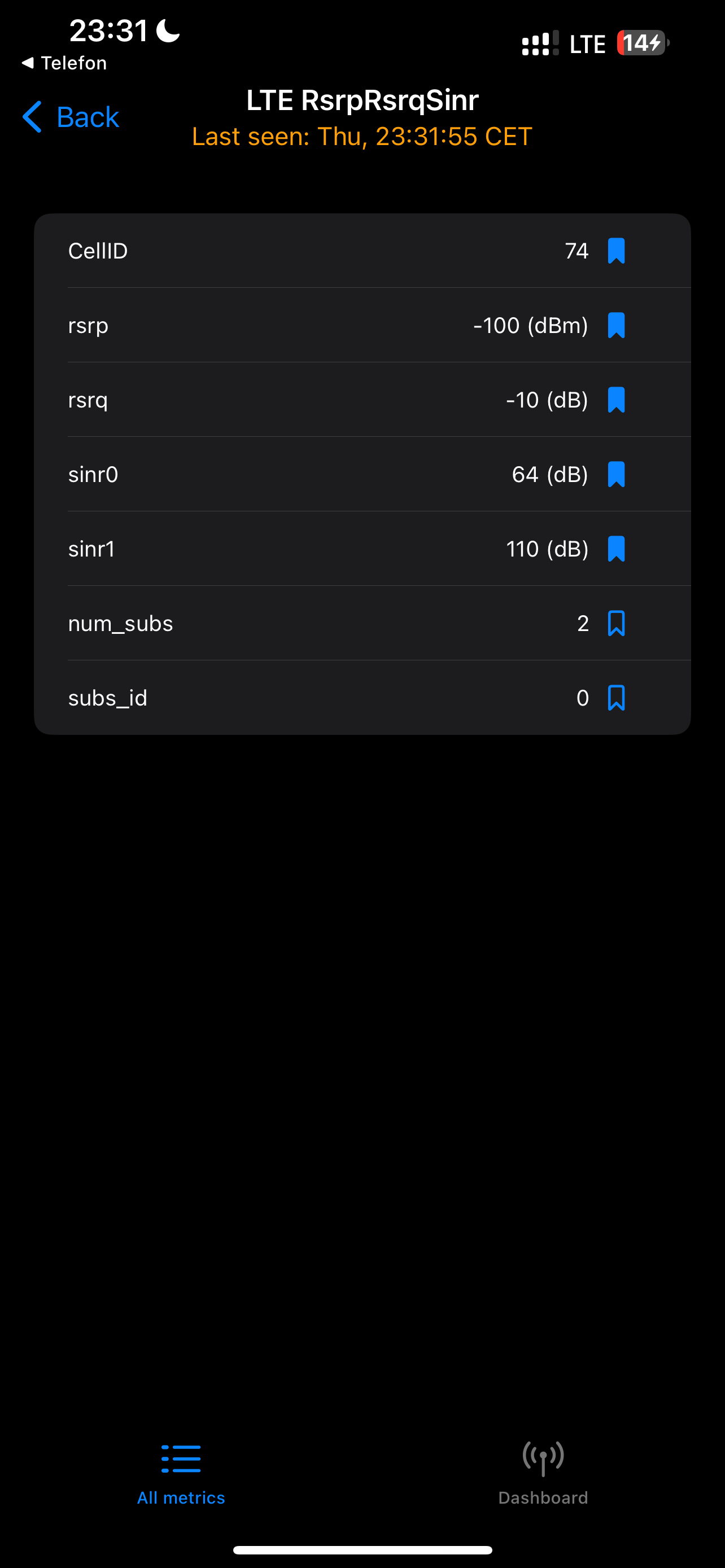Tap the Dashboard antenna icon
Image resolution: width=725 pixels, height=1568 pixels.
(543, 1457)
